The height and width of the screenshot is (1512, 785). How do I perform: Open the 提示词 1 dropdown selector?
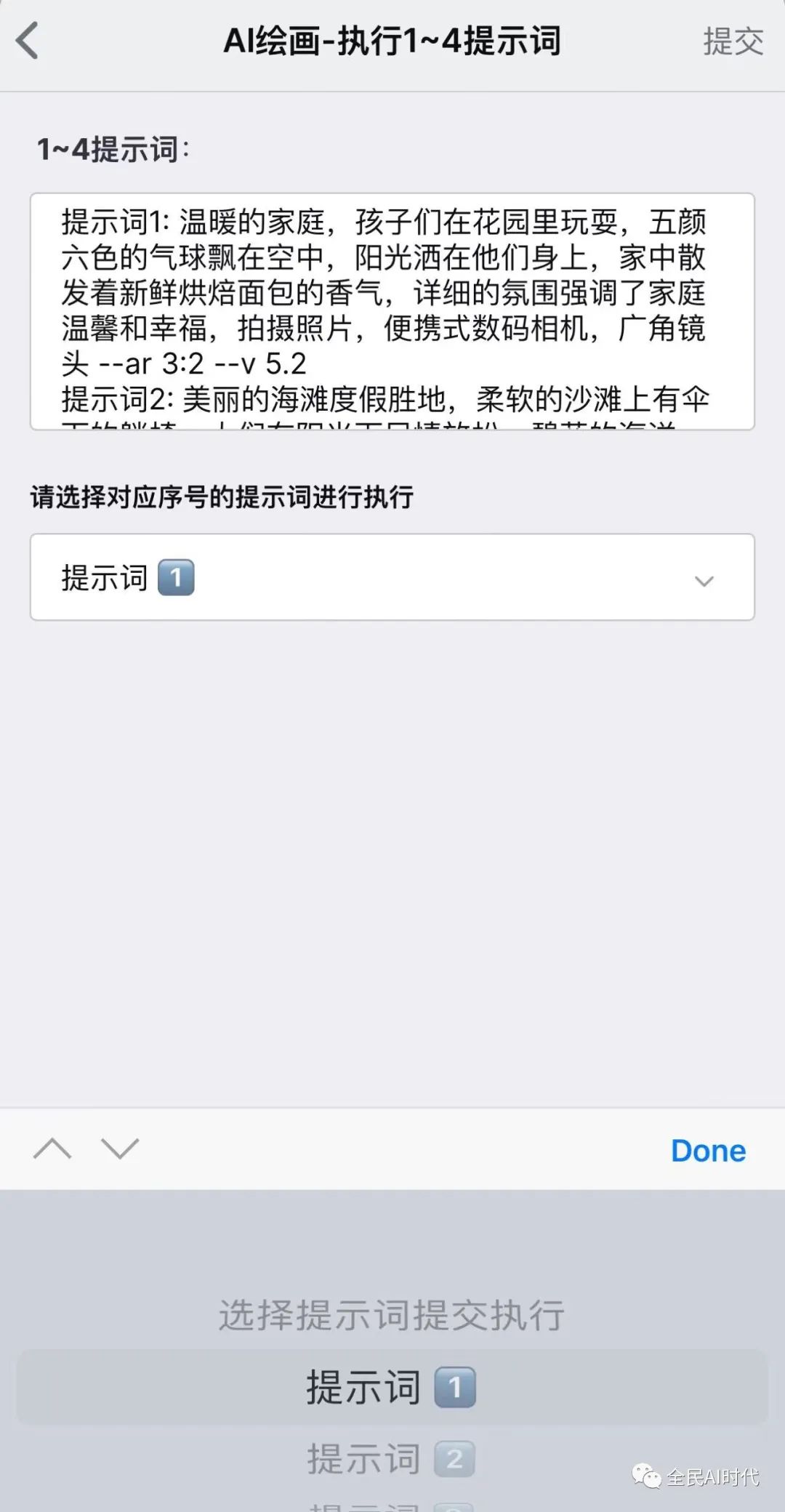pyautogui.click(x=392, y=577)
